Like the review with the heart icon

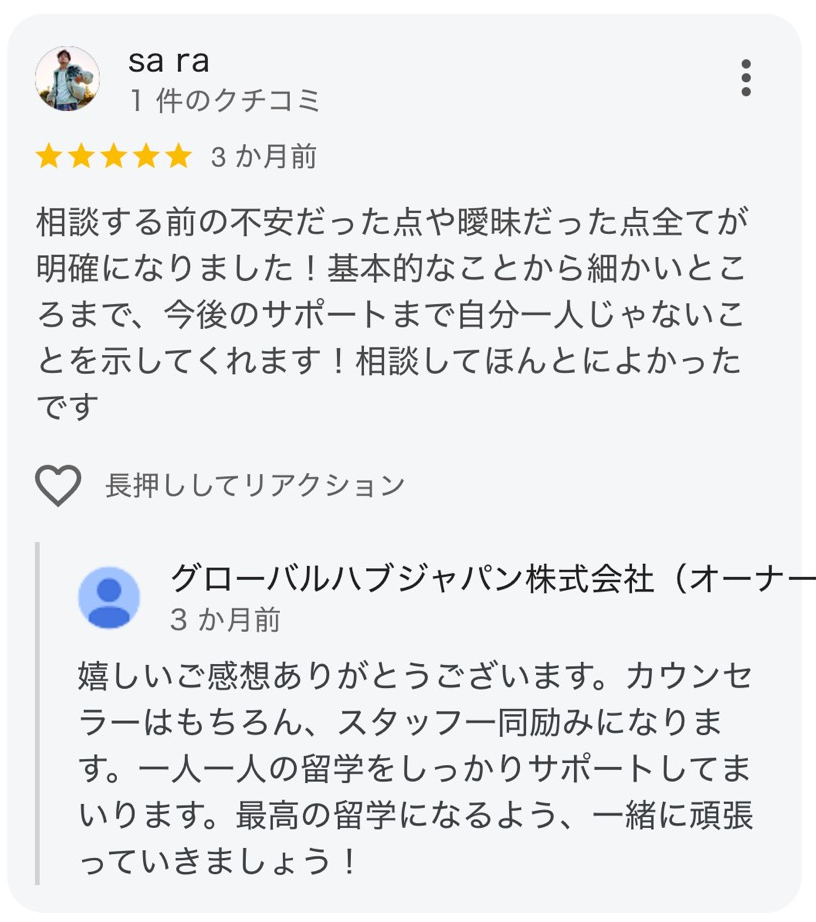tap(58, 486)
